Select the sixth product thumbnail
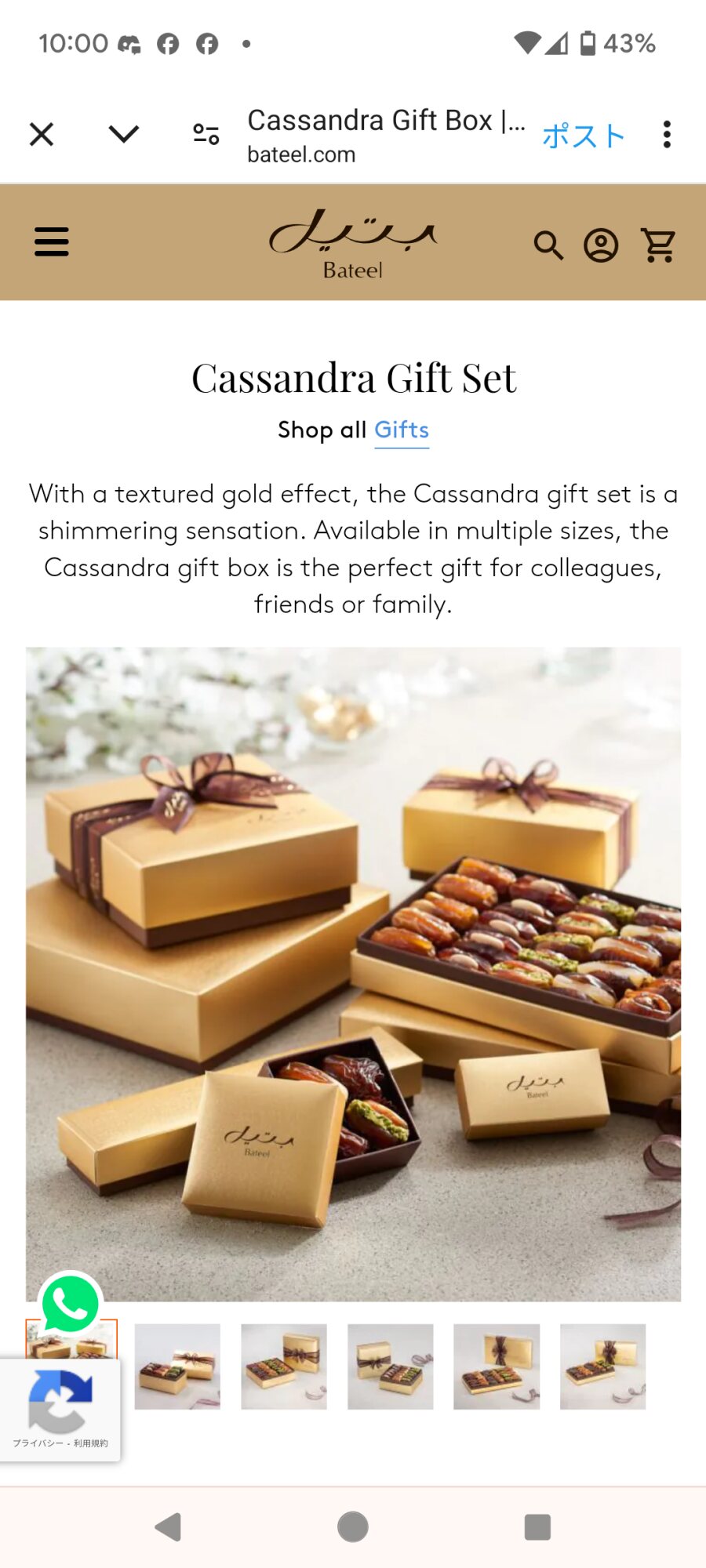This screenshot has height=1568, width=706. coord(602,1367)
